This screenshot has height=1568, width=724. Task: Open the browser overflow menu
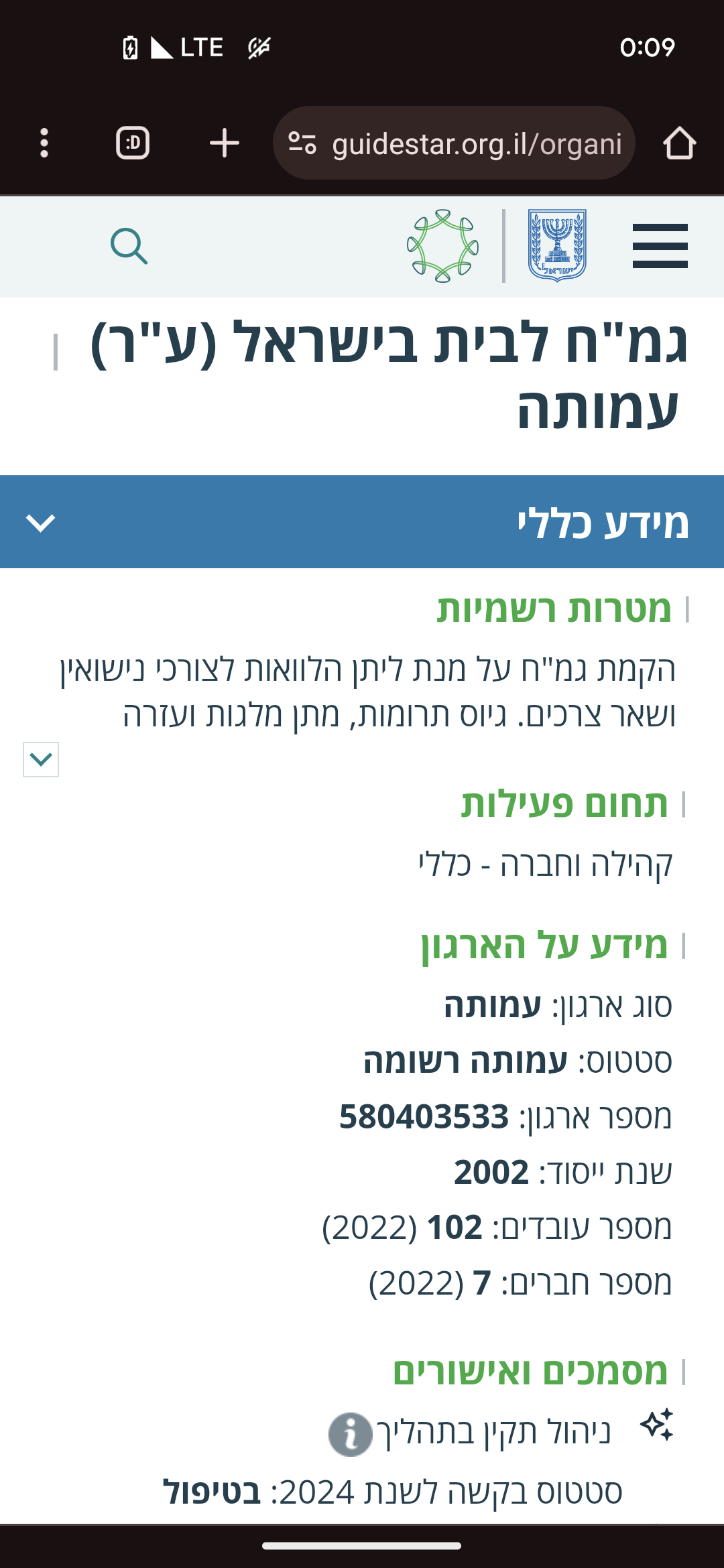tap(44, 143)
